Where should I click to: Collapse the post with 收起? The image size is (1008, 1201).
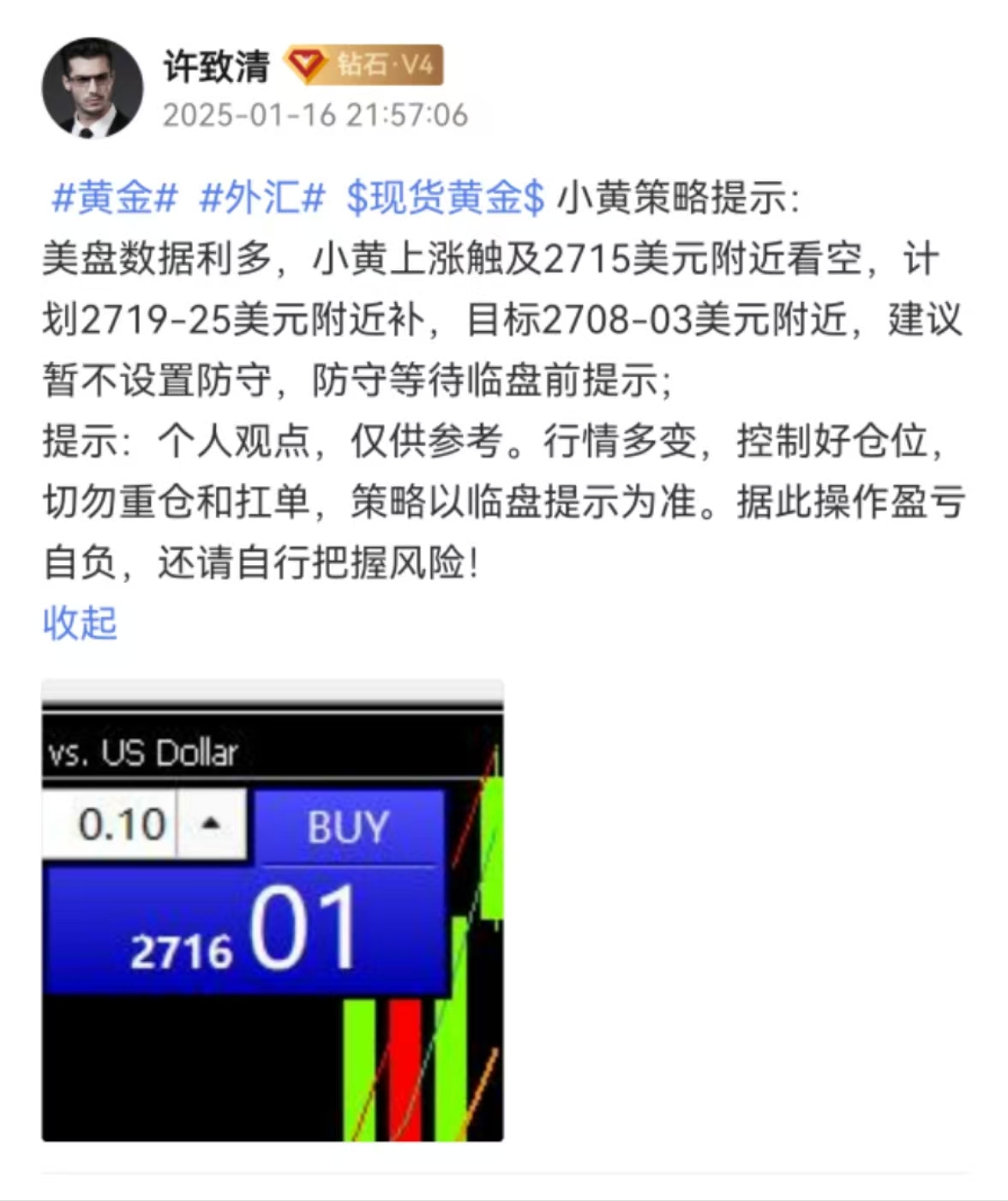coord(80,622)
